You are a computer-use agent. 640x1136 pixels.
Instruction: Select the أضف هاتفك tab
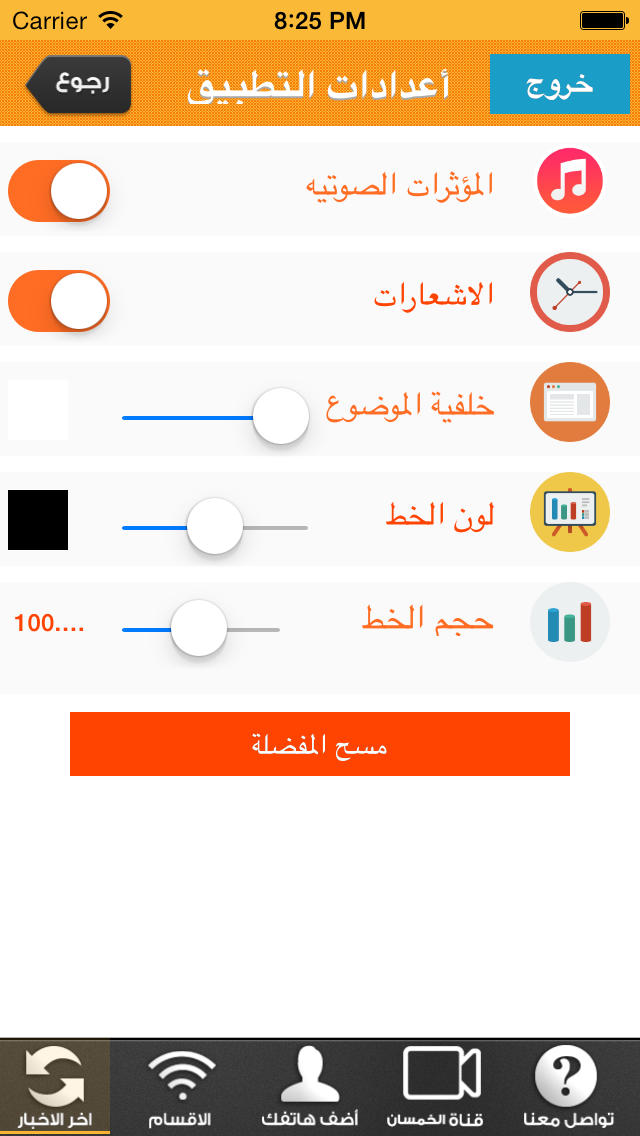[310, 1087]
